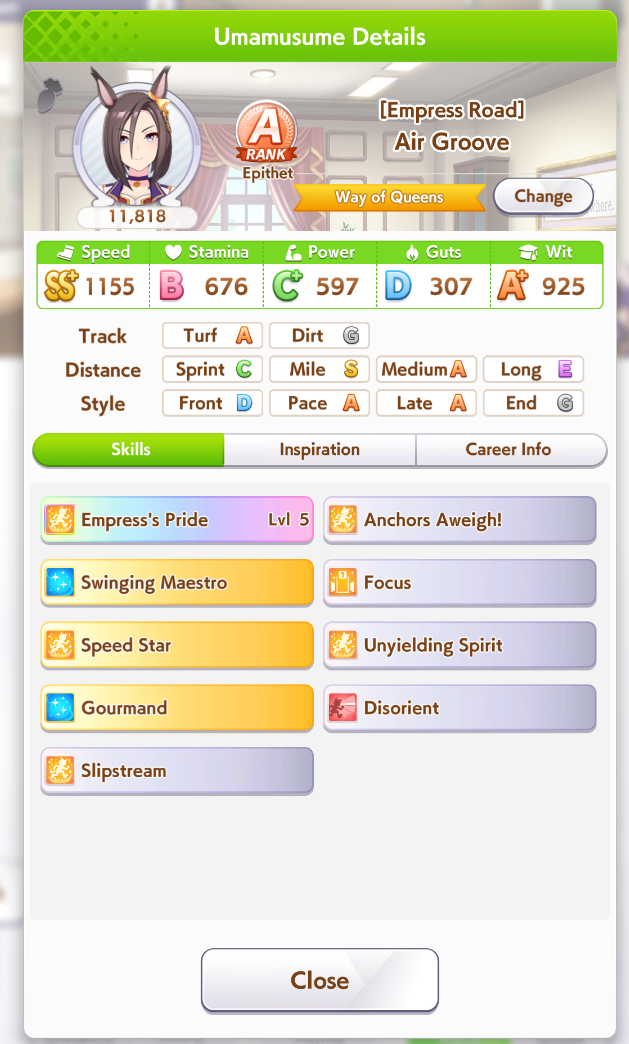Close the Umamusume Details dialog

[319, 980]
